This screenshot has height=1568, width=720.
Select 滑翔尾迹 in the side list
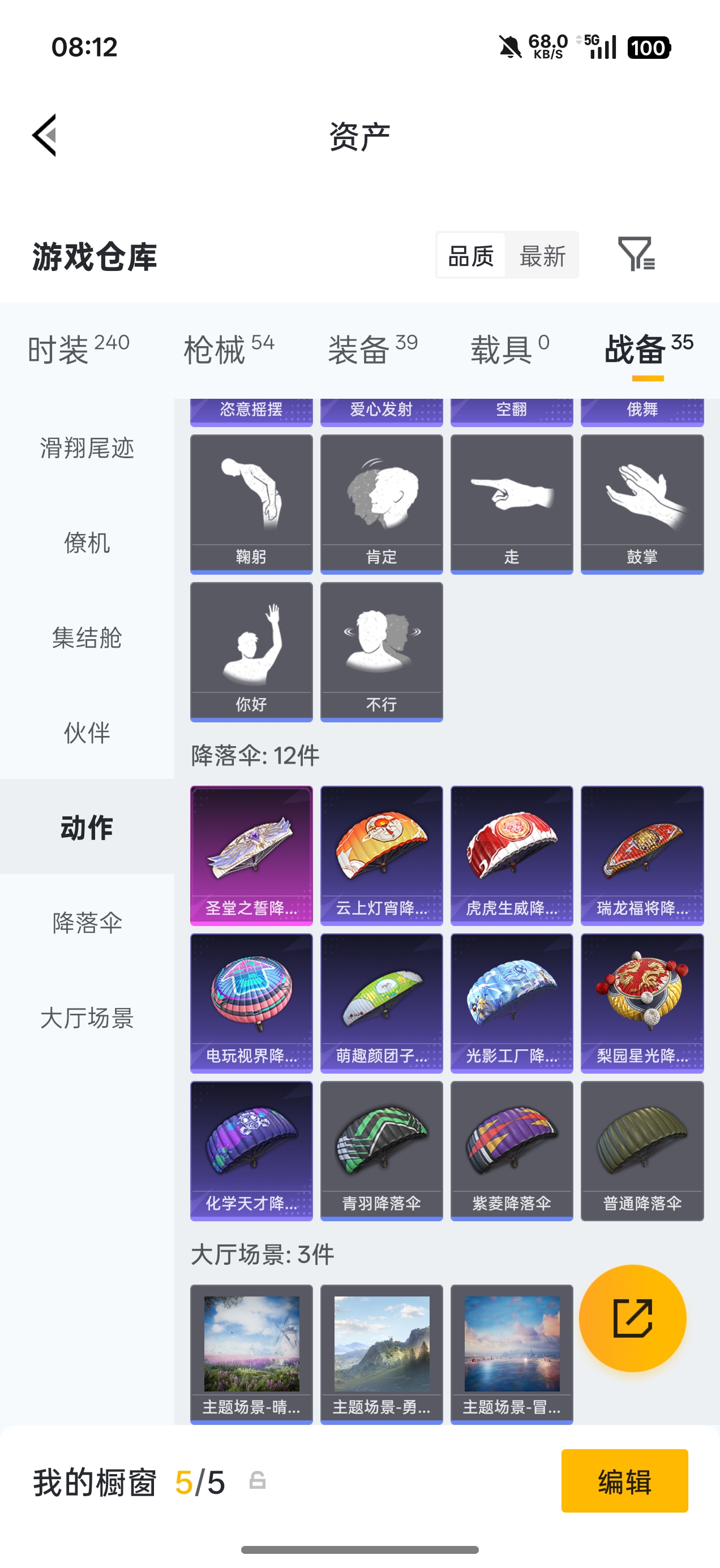point(87,448)
